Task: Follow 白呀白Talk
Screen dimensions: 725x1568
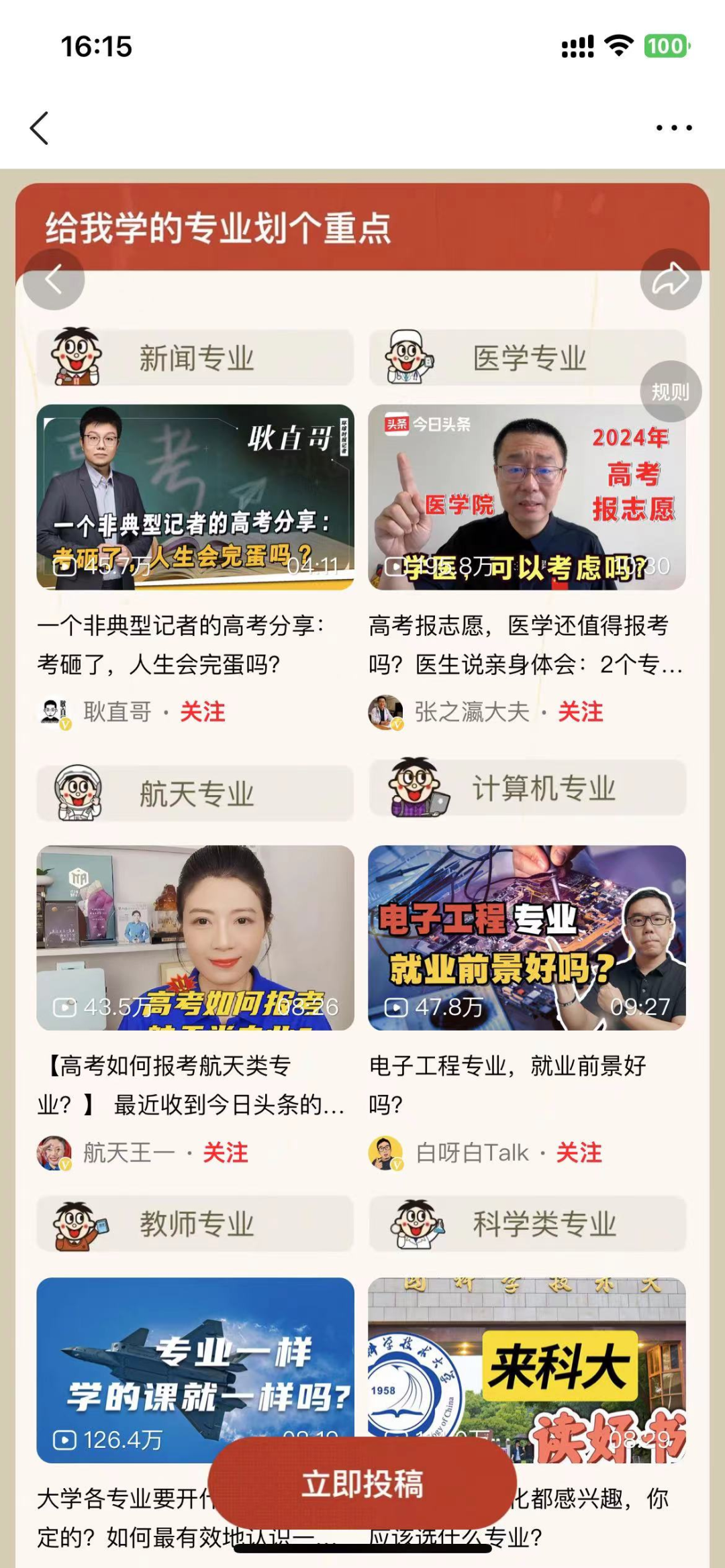Action: [x=579, y=1153]
